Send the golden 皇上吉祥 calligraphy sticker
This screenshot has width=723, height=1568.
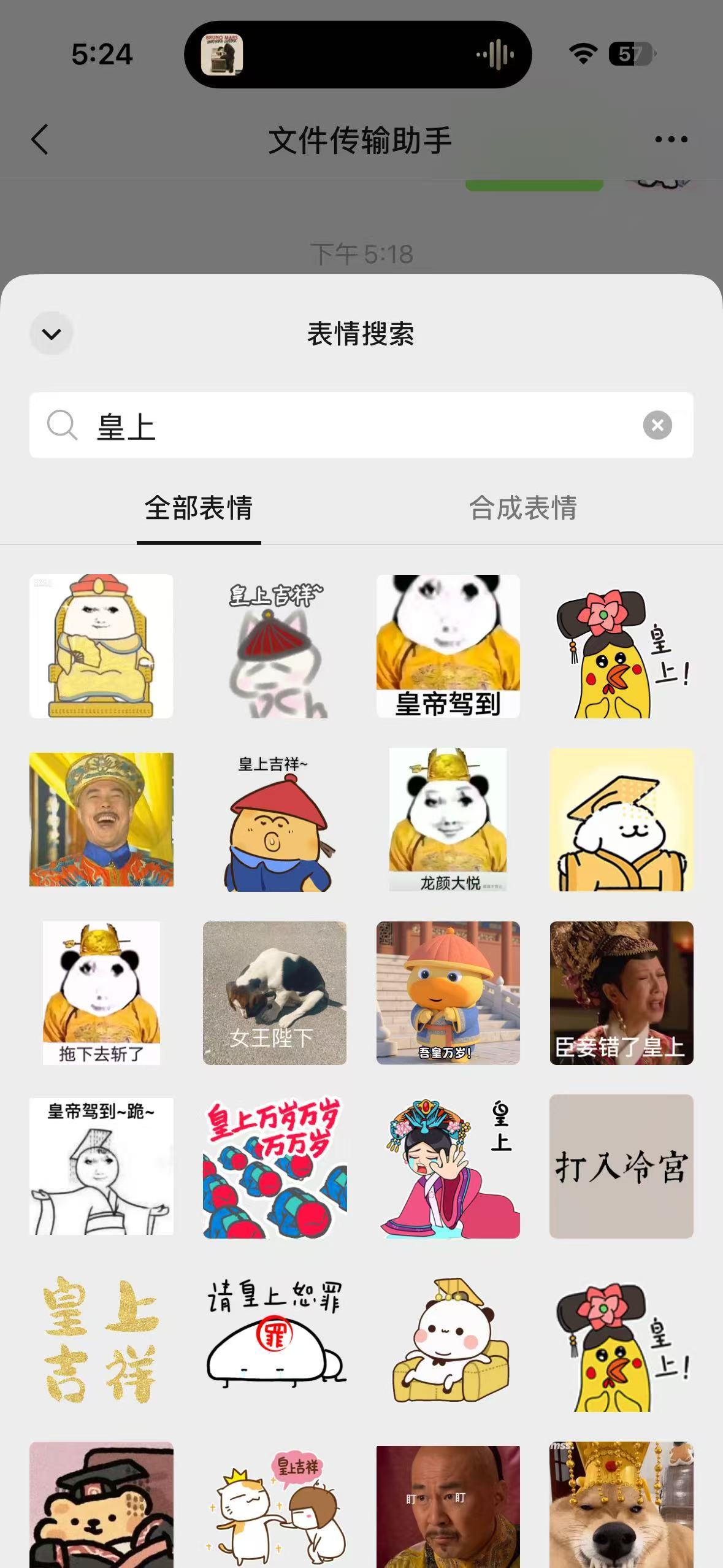(101, 1340)
